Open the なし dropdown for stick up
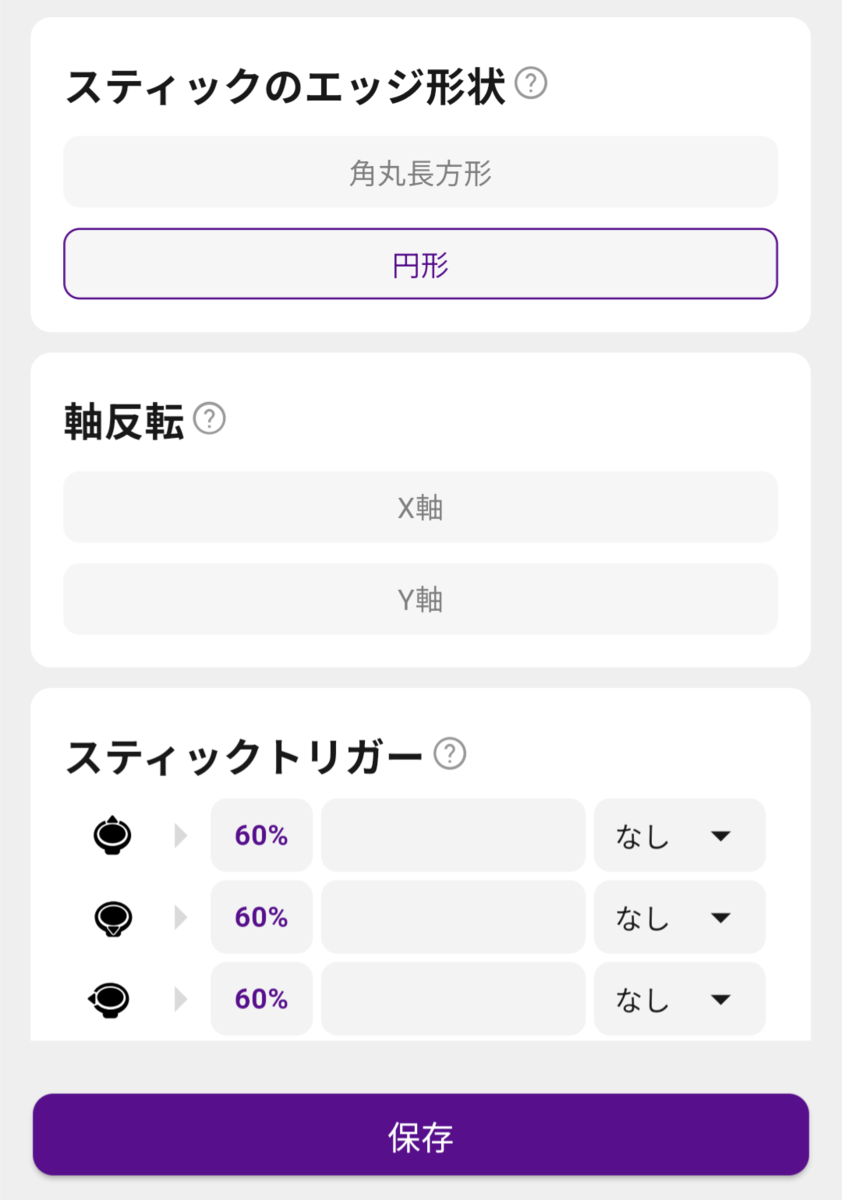 coord(679,835)
